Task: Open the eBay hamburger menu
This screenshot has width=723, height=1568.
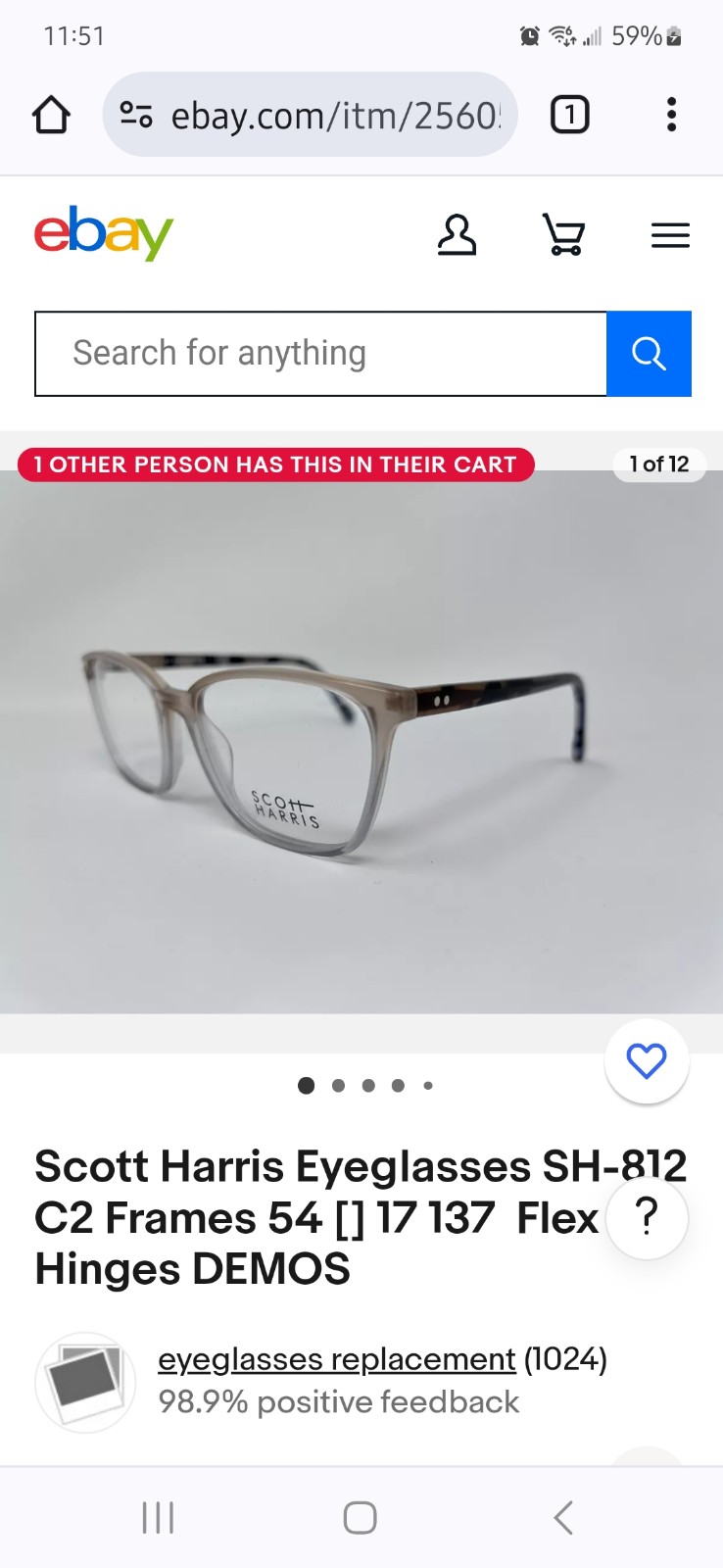Action: click(671, 235)
